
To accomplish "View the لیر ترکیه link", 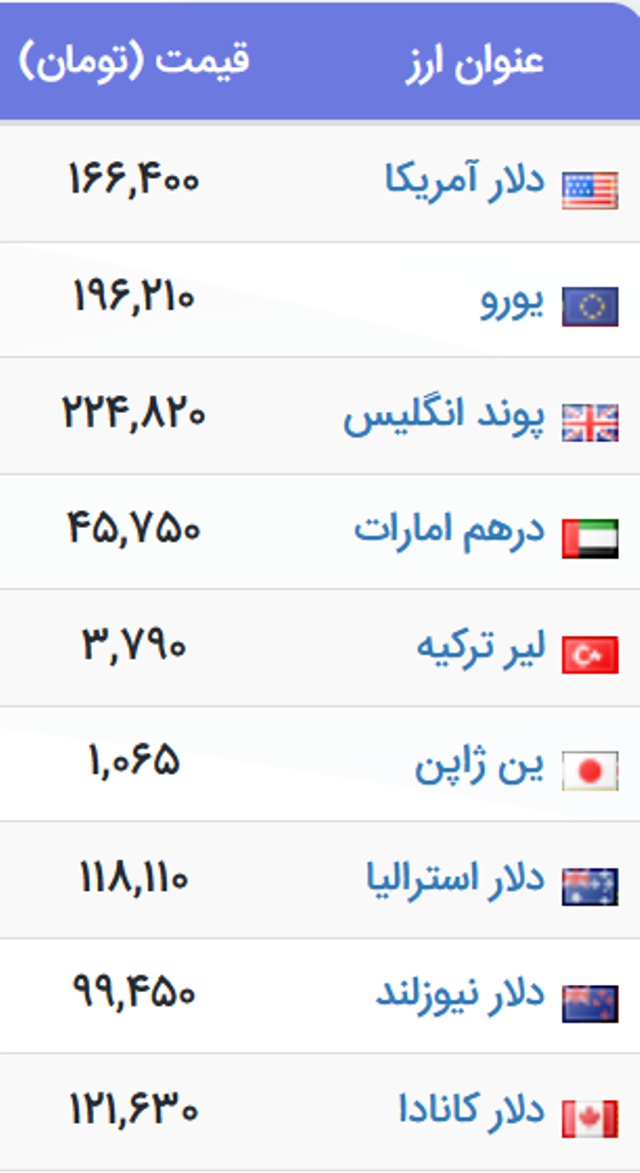I will tap(481, 648).
